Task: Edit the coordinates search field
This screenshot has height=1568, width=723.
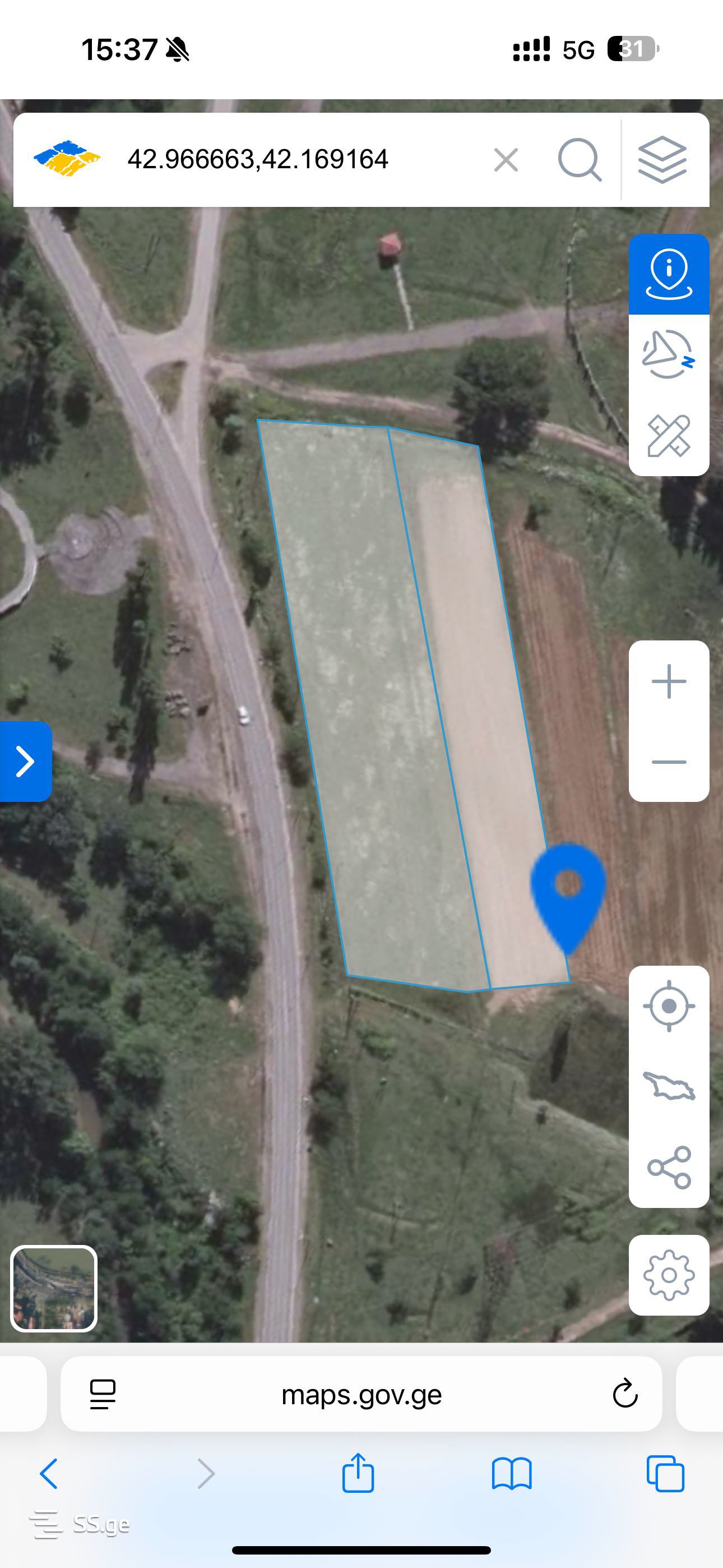Action: 292,159
